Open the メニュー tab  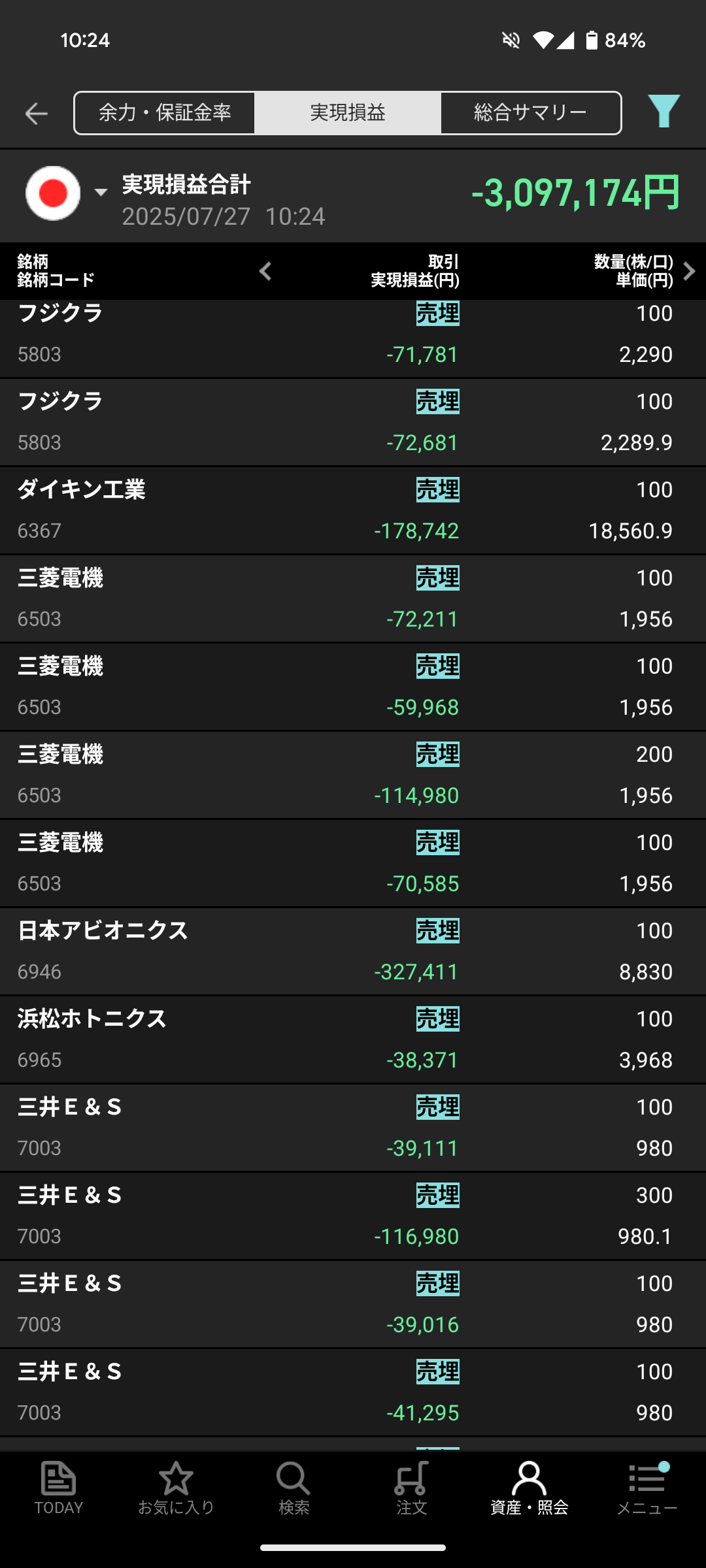(647, 1488)
